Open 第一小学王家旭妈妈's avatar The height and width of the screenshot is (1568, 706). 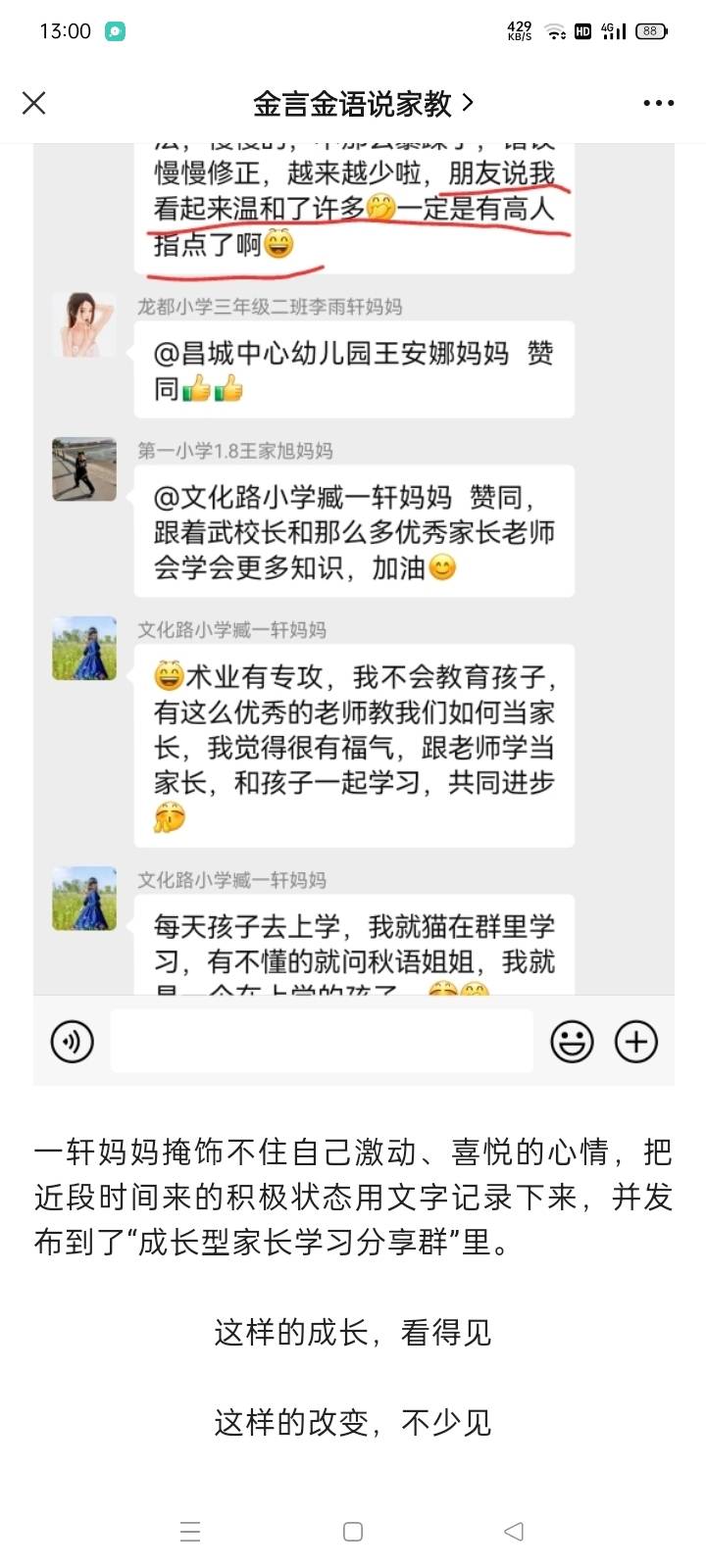[83, 468]
